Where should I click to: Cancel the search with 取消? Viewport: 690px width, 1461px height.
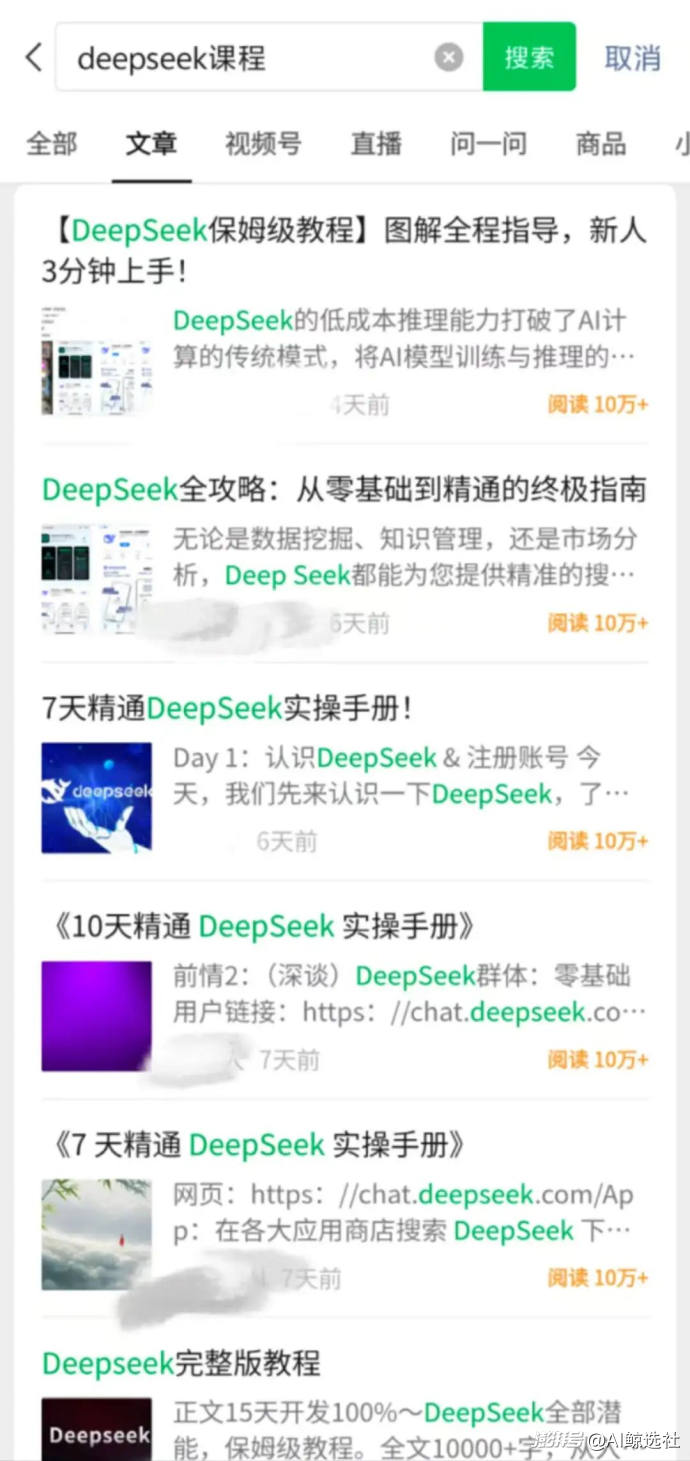point(632,58)
